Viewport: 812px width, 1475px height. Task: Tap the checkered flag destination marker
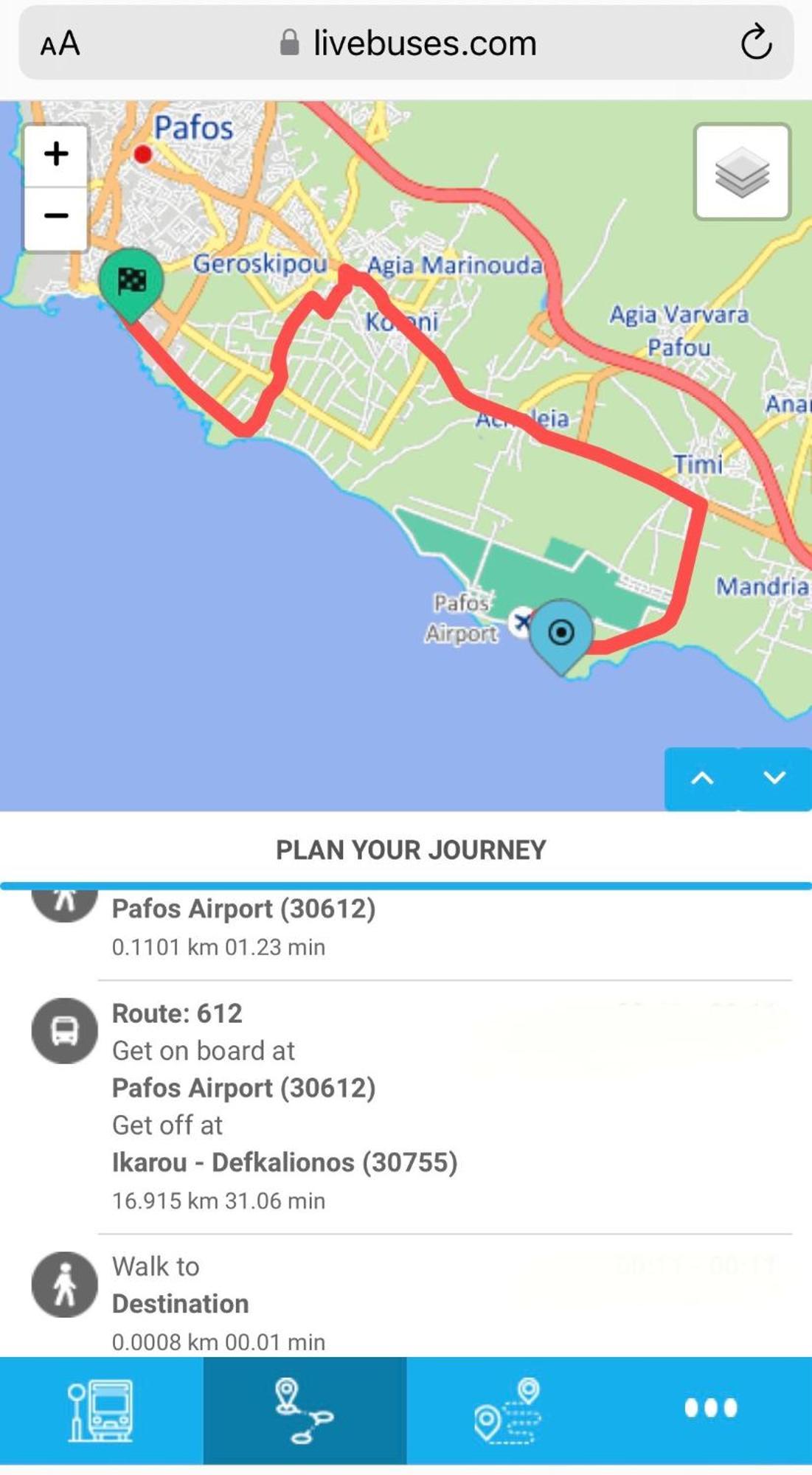tap(131, 282)
